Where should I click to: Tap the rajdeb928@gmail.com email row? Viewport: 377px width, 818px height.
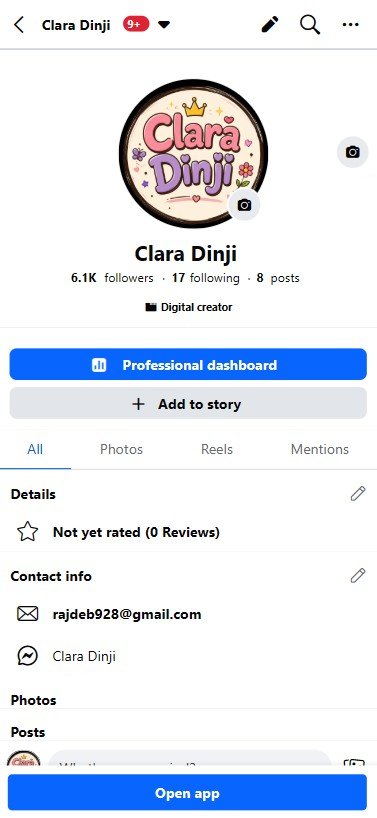click(x=188, y=614)
